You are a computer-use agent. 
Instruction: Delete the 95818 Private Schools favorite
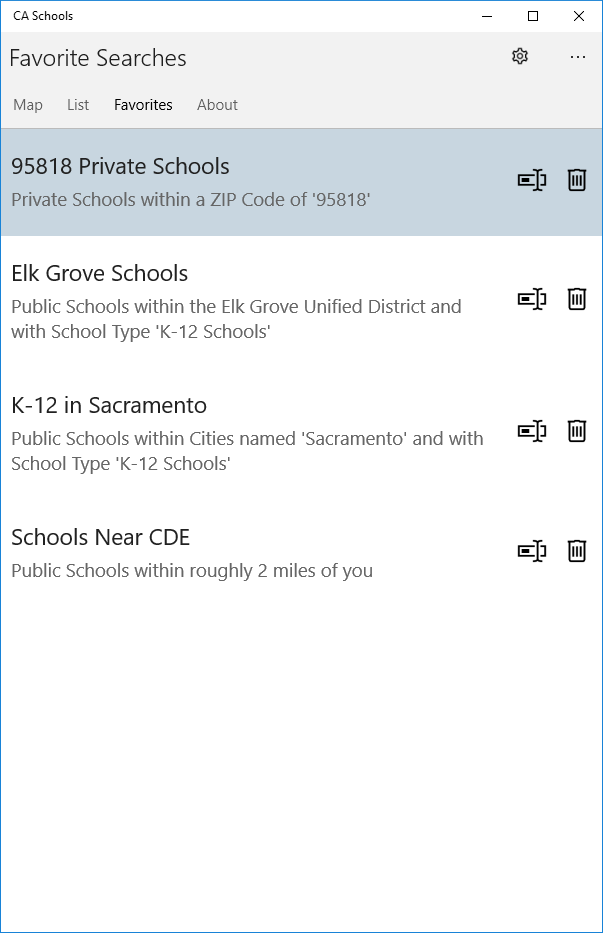point(577,180)
